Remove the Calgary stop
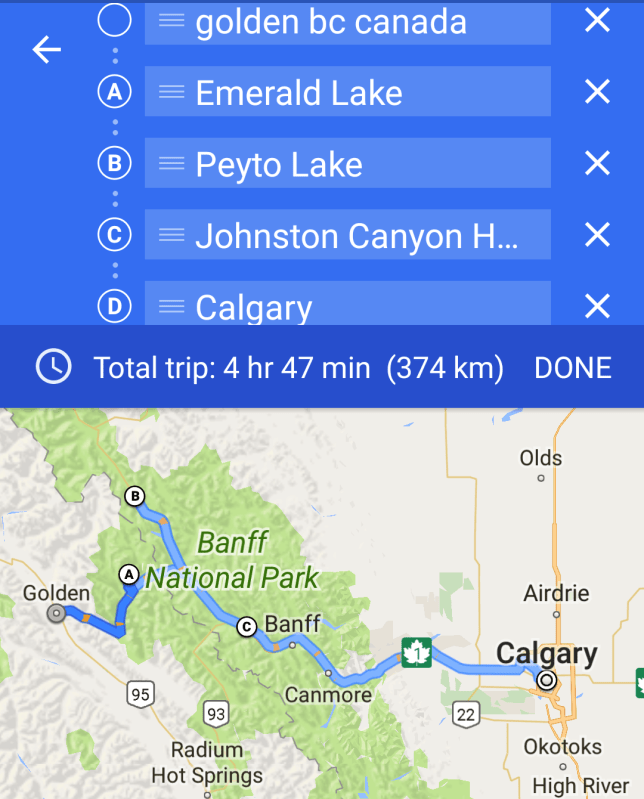 [597, 306]
